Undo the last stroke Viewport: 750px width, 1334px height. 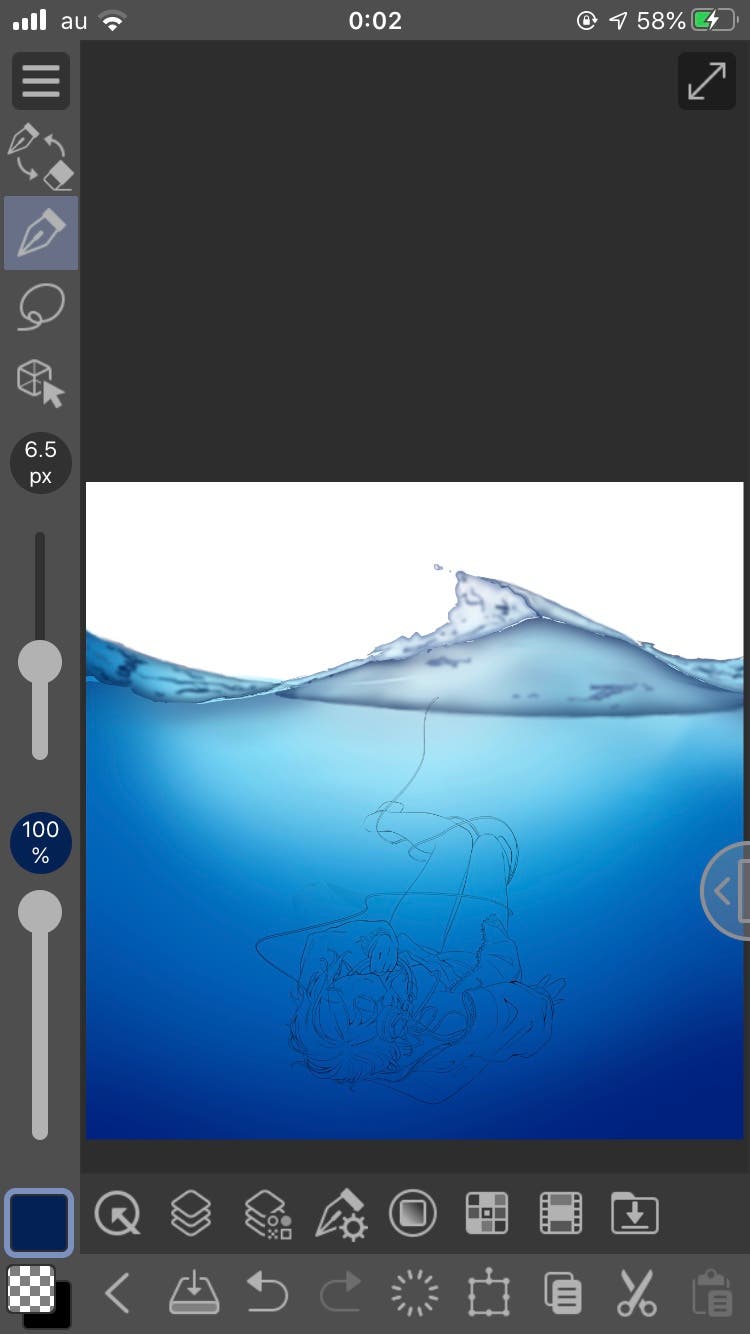coord(267,1294)
